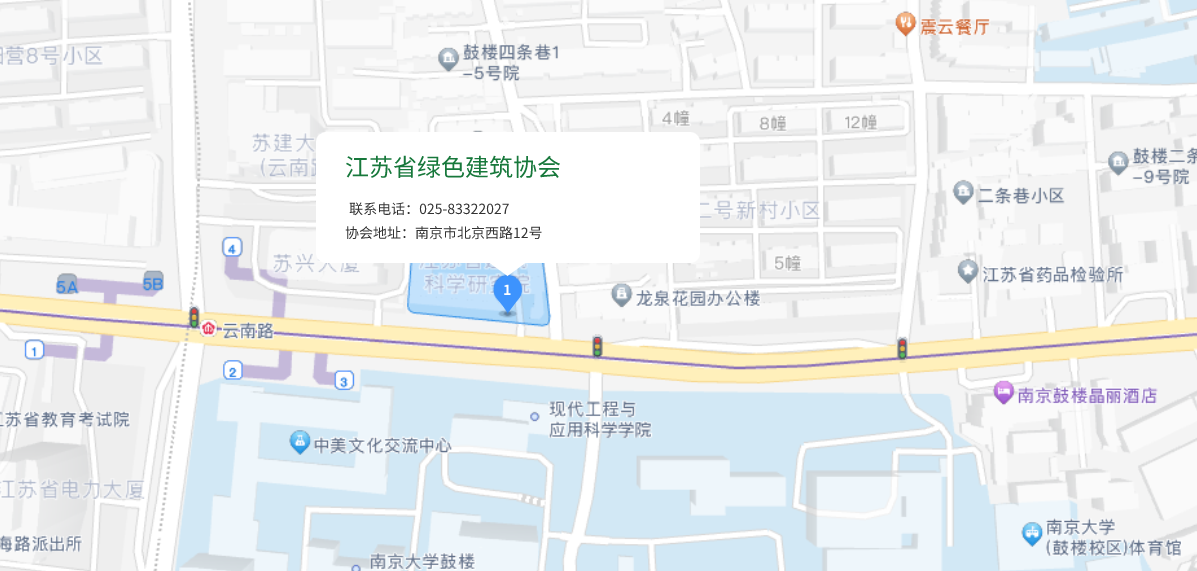Screen dimensions: 1197x571
Task: Select the 云南路 metro station icon
Action: click(x=208, y=329)
